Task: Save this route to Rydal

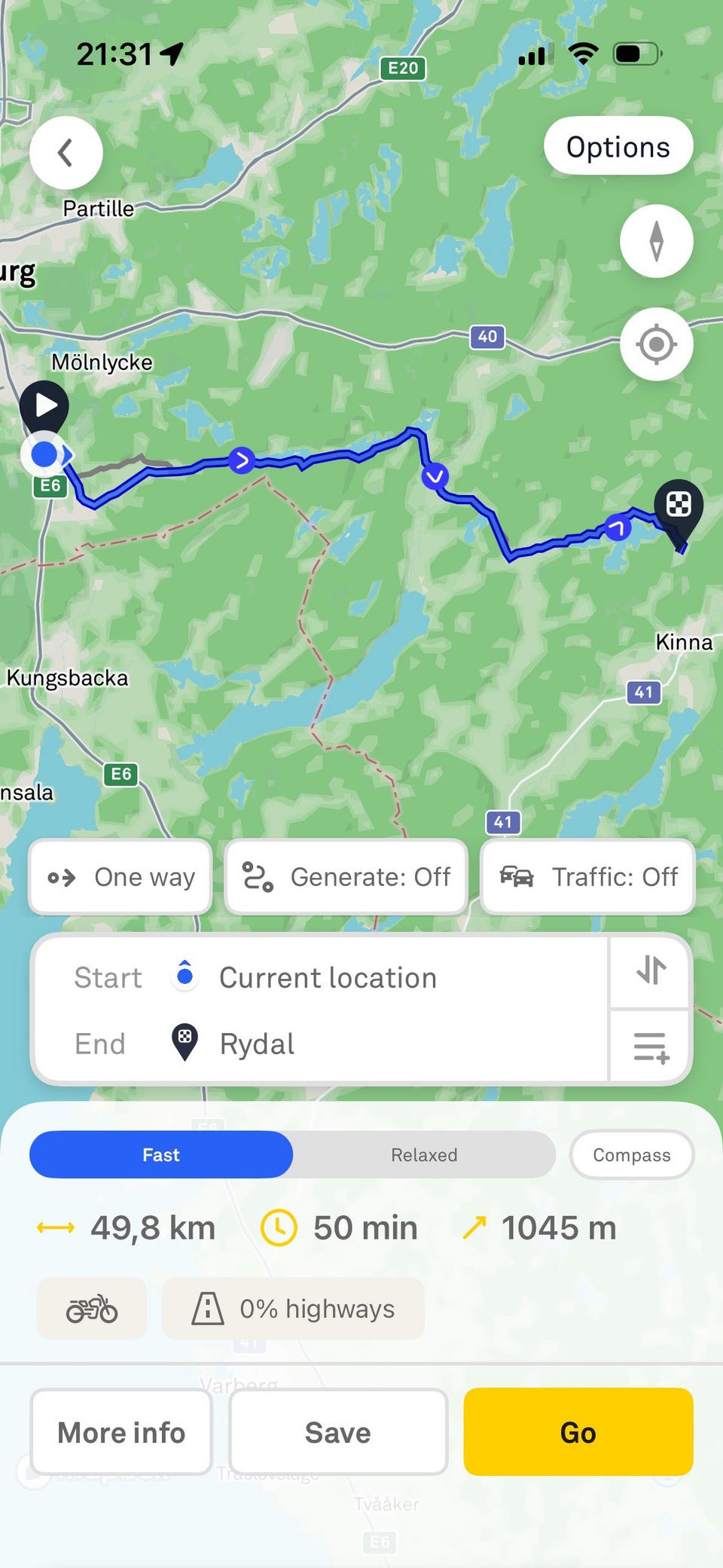Action: [x=338, y=1432]
